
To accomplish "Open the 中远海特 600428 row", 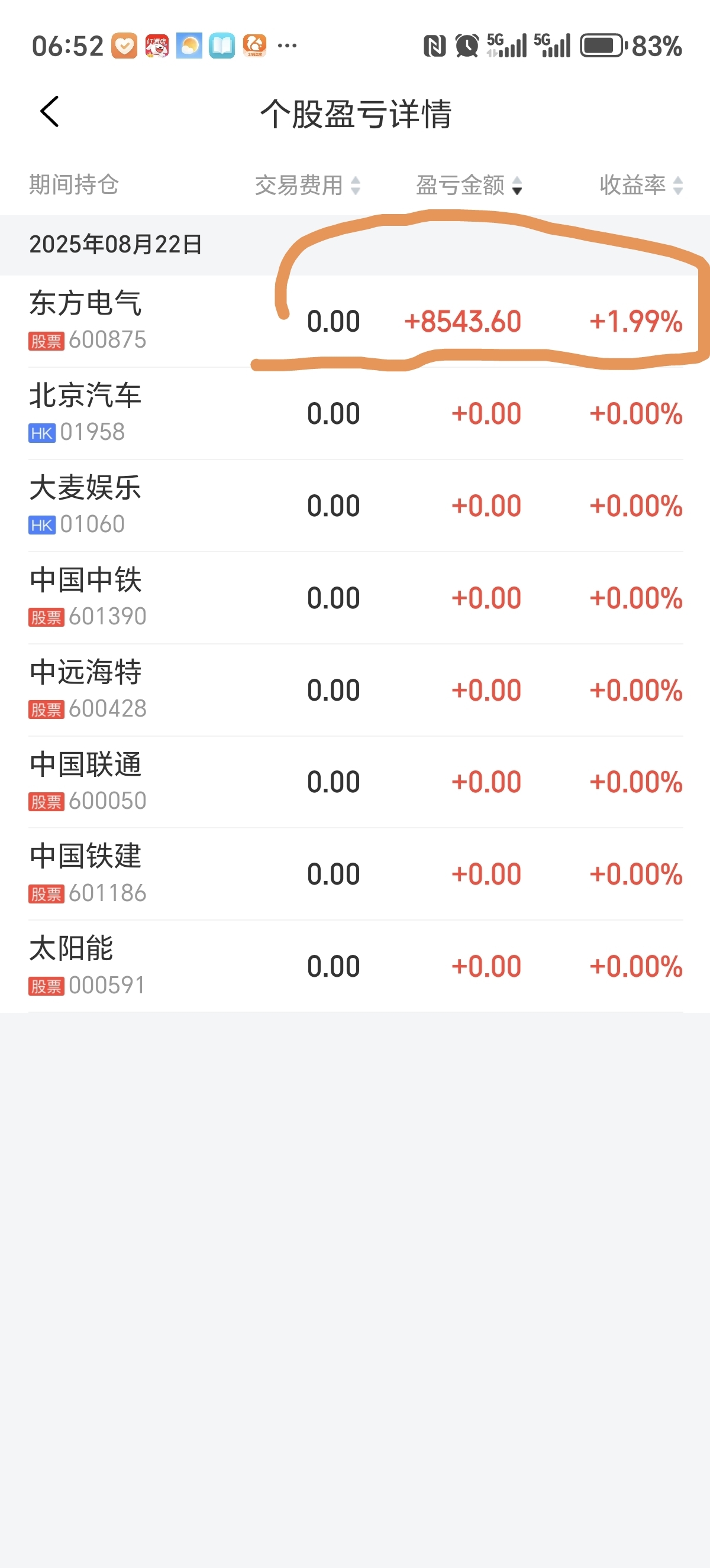I will pos(355,690).
